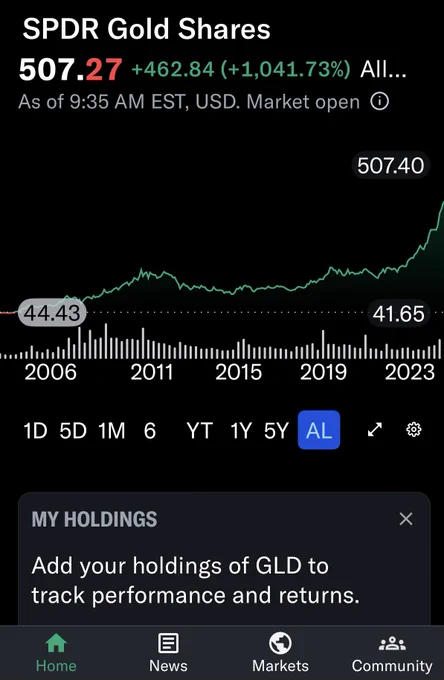Switch chart to 5D range
Image resolution: width=444 pixels, height=680 pixels.
(73, 431)
